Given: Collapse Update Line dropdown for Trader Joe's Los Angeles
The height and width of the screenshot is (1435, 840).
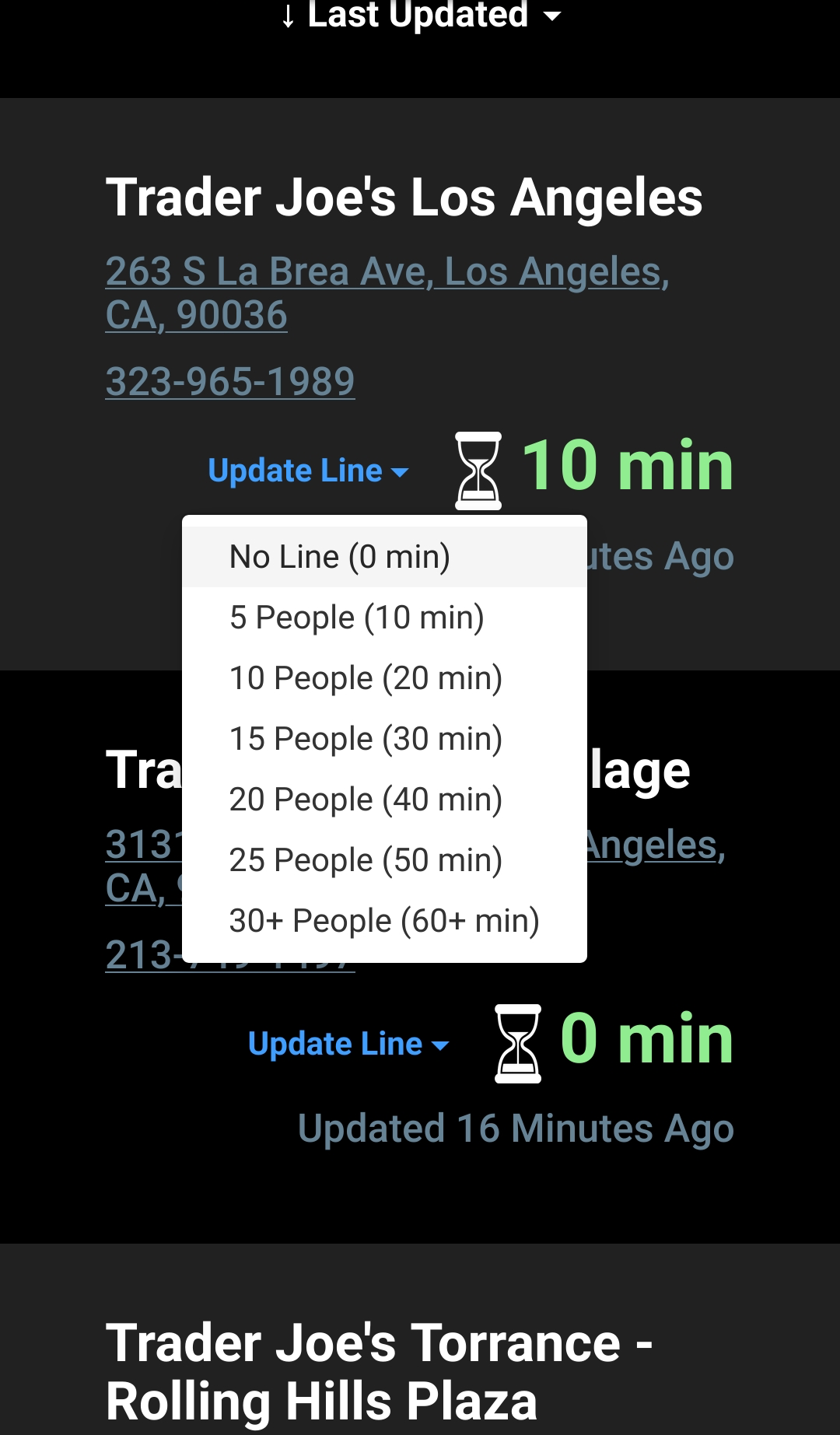Looking at the screenshot, I should click(x=308, y=471).
